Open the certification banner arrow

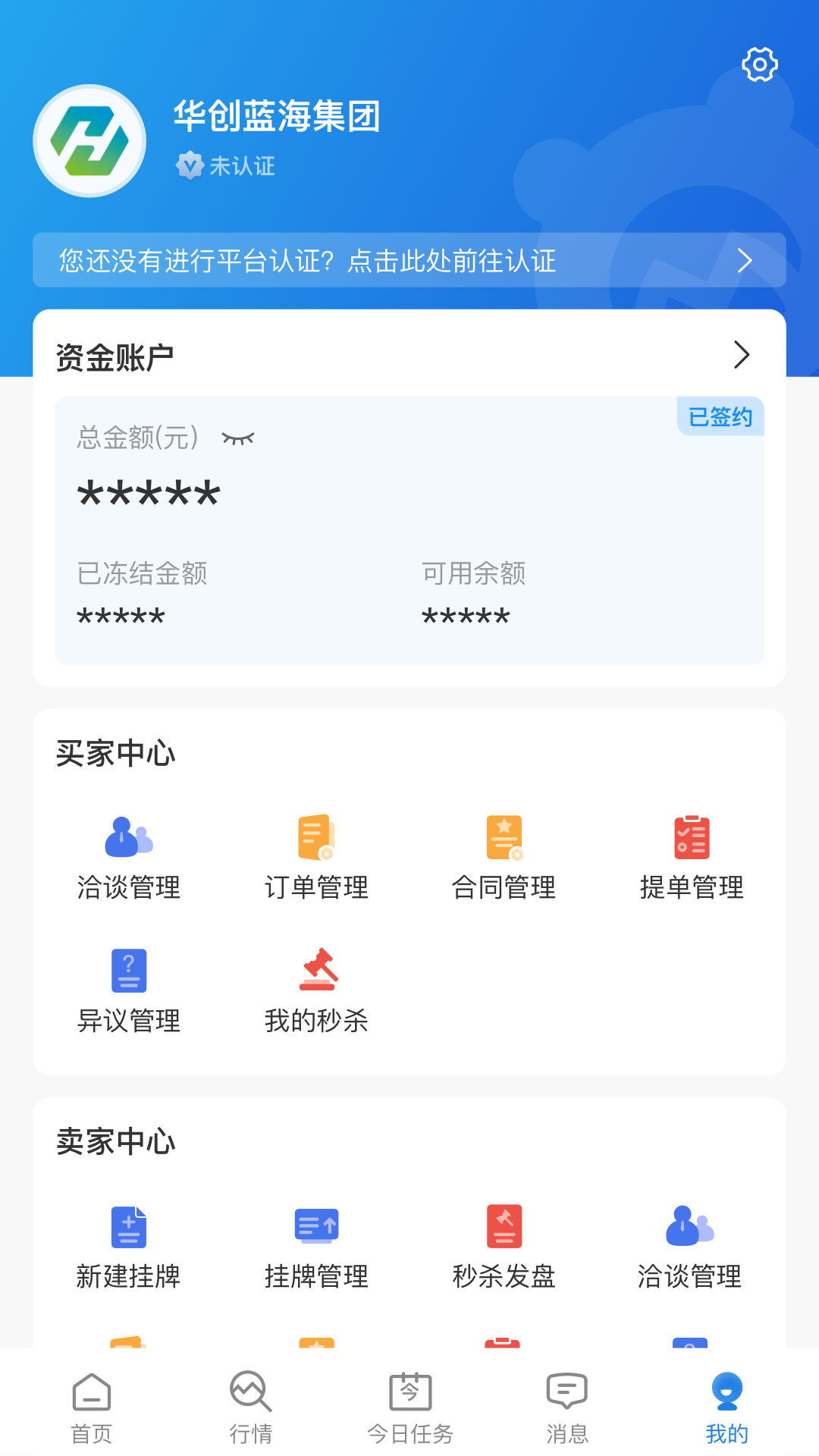point(745,261)
